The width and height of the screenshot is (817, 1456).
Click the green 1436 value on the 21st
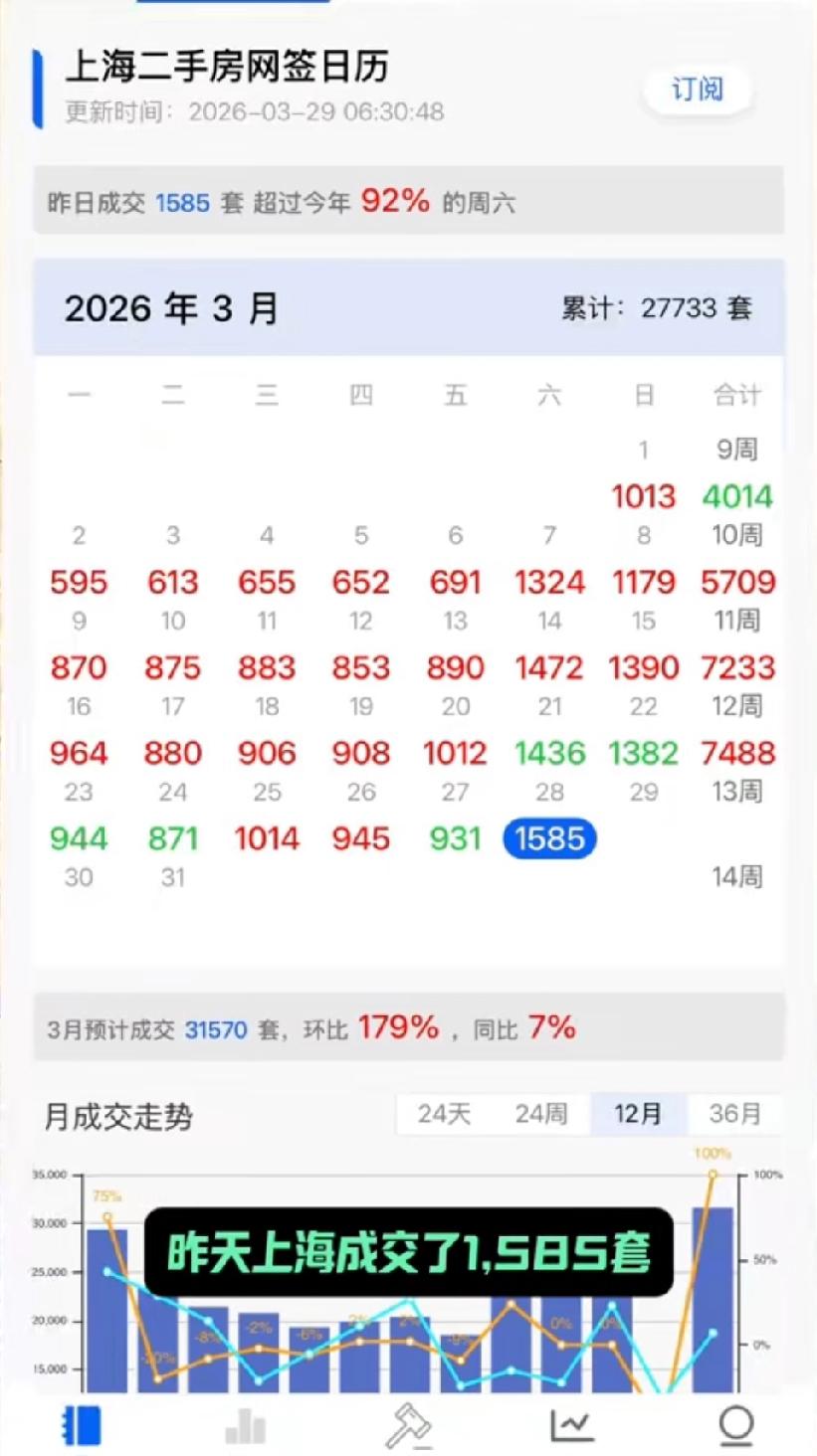[x=549, y=753]
